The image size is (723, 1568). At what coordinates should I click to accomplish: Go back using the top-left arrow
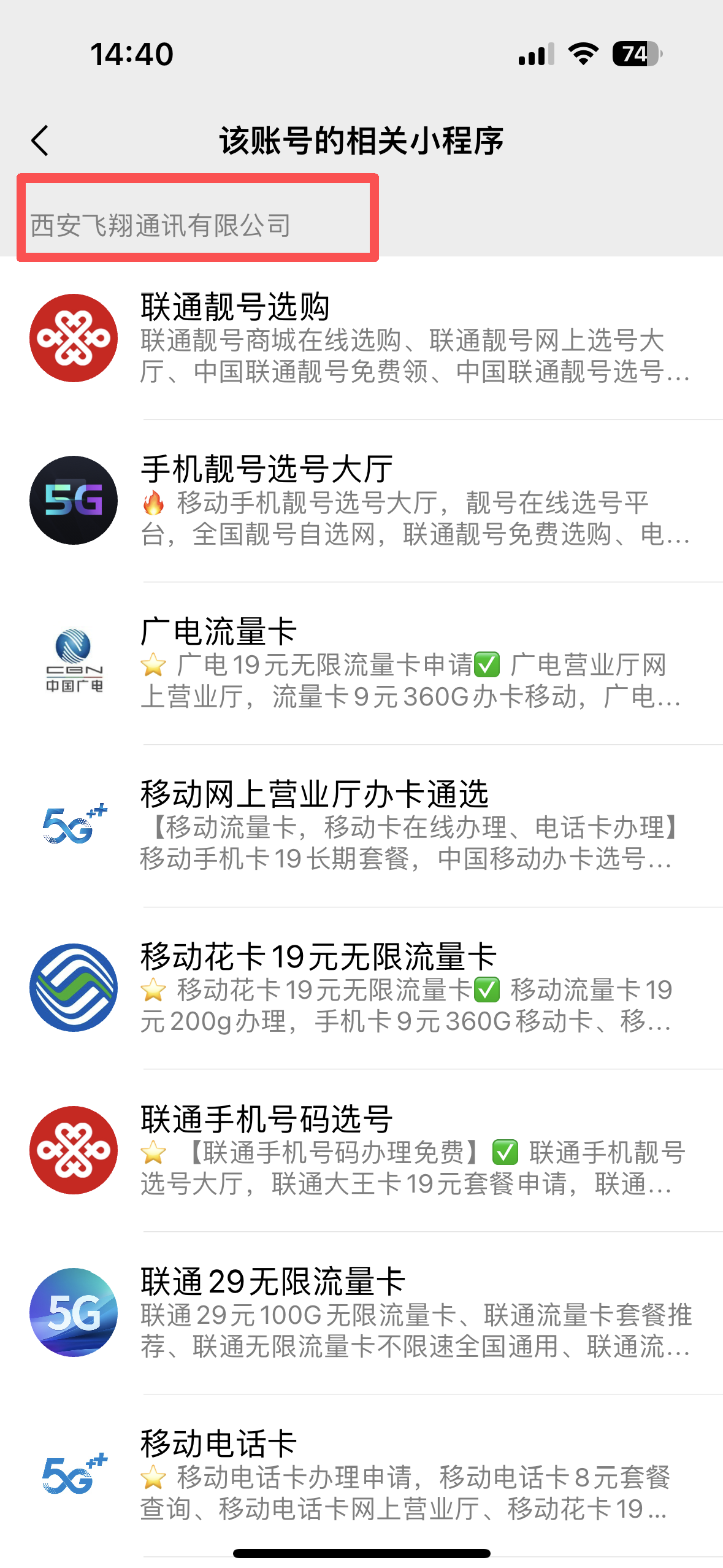40,141
